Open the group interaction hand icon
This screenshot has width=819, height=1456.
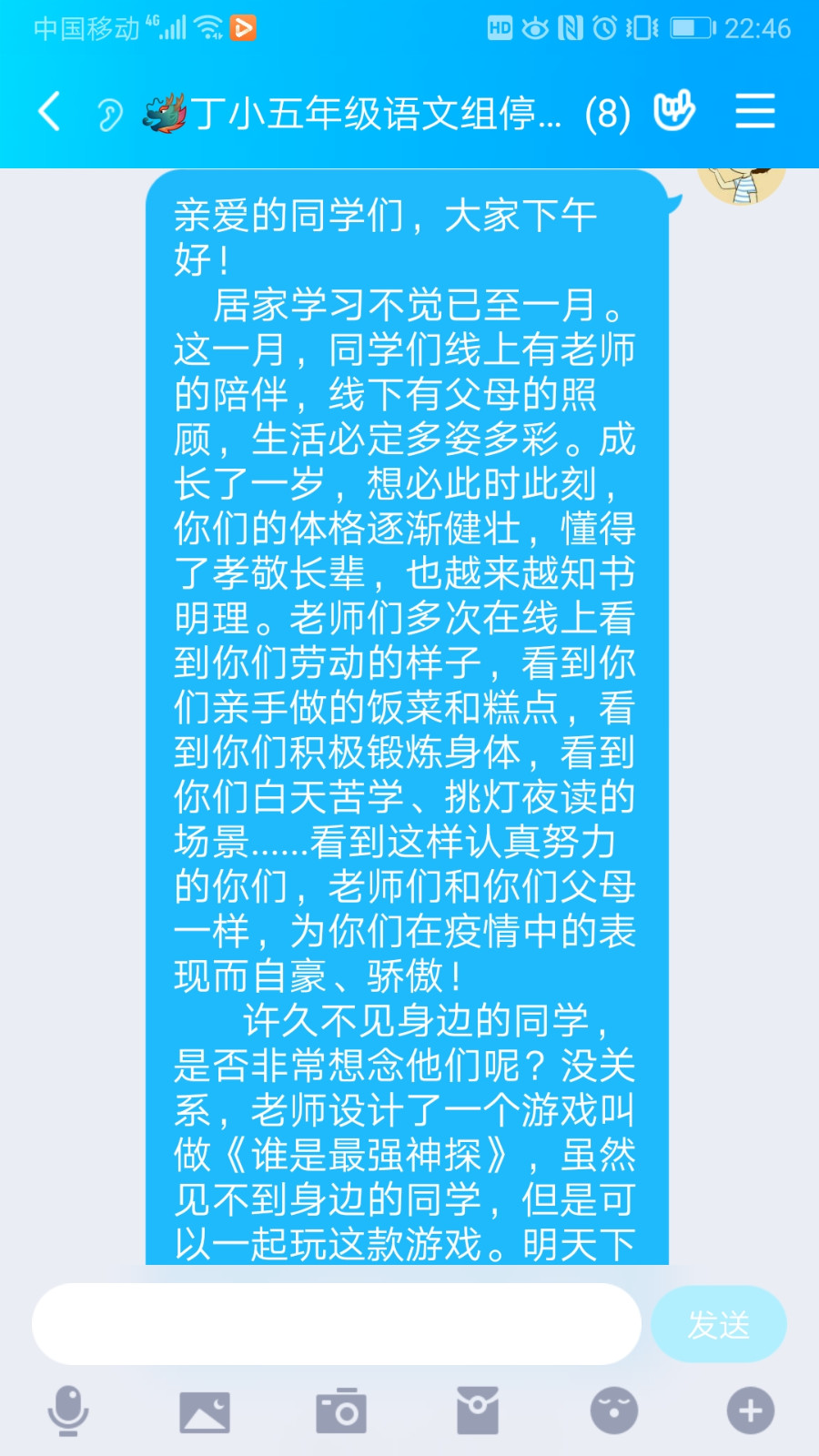click(674, 111)
